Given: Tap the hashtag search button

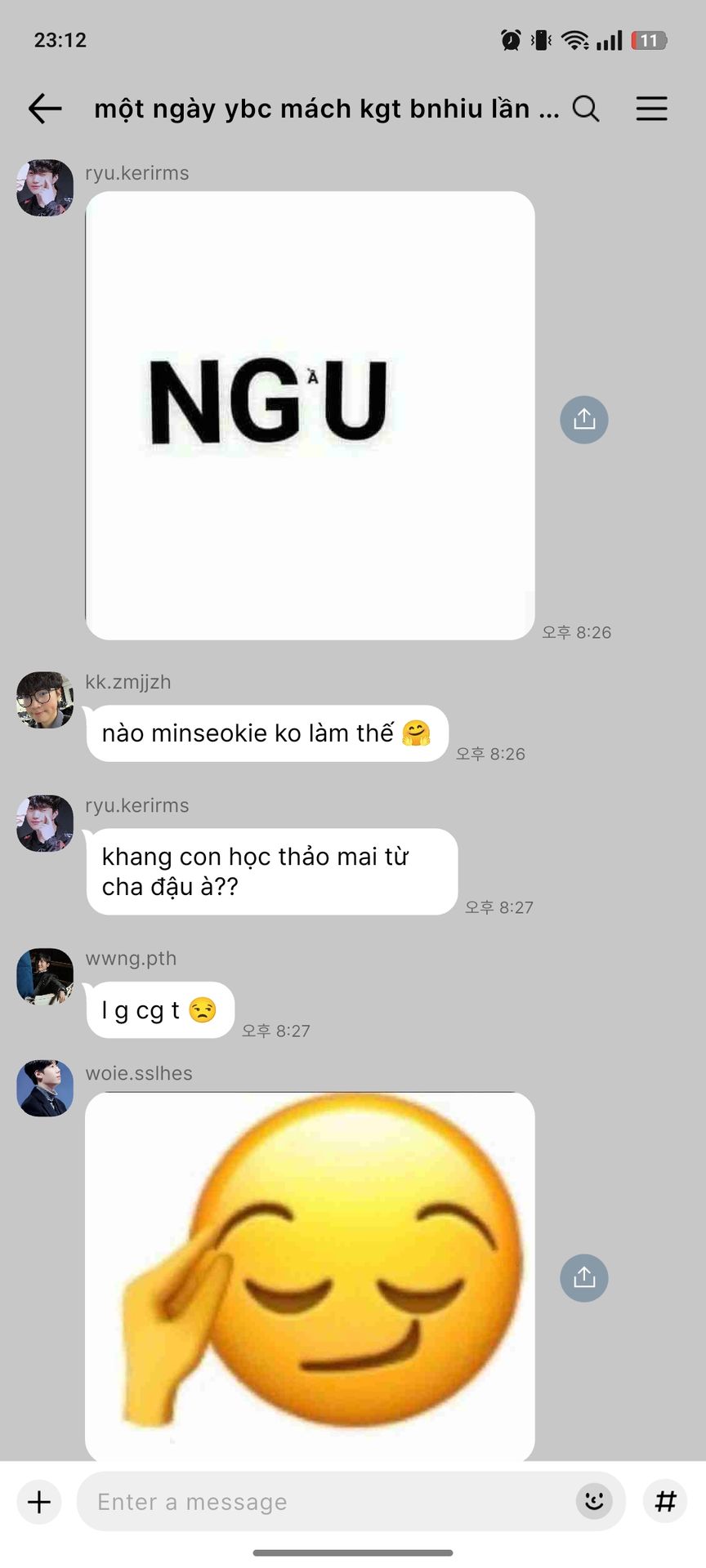Looking at the screenshot, I should (666, 1501).
